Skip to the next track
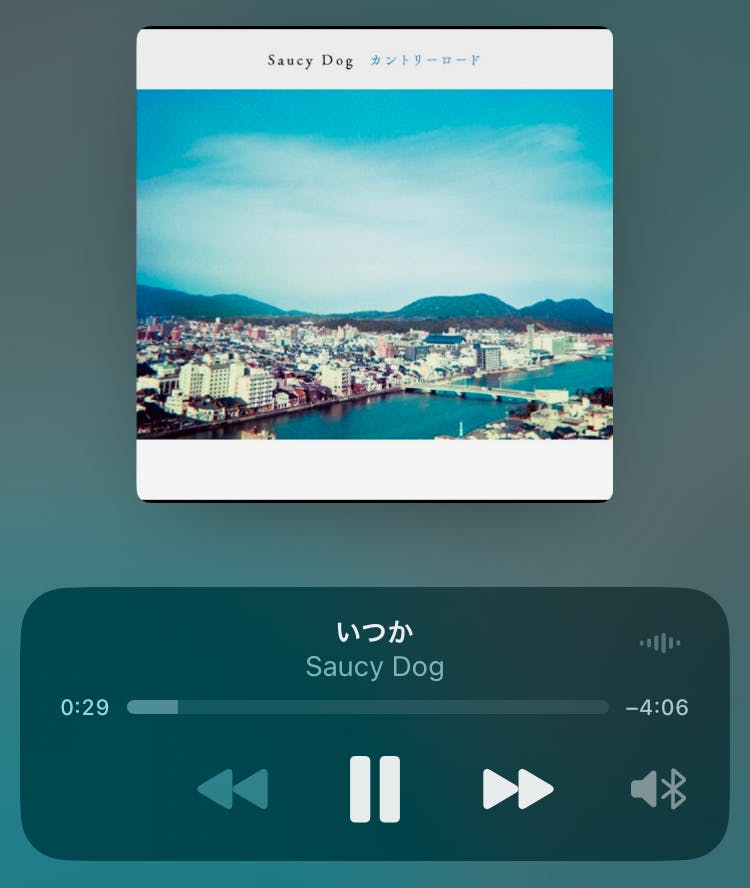This screenshot has width=750, height=888. 518,789
